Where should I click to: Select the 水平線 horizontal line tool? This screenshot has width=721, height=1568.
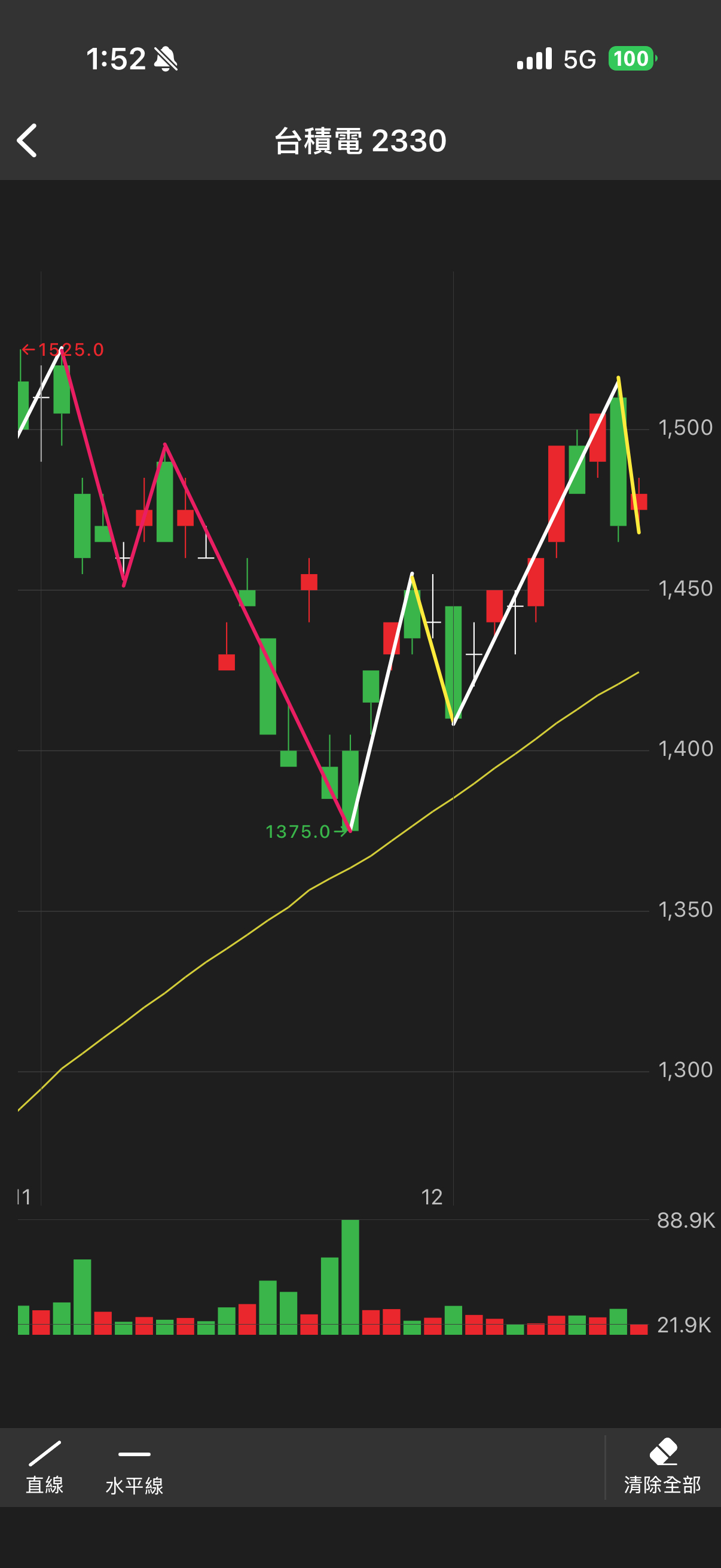tap(134, 1467)
